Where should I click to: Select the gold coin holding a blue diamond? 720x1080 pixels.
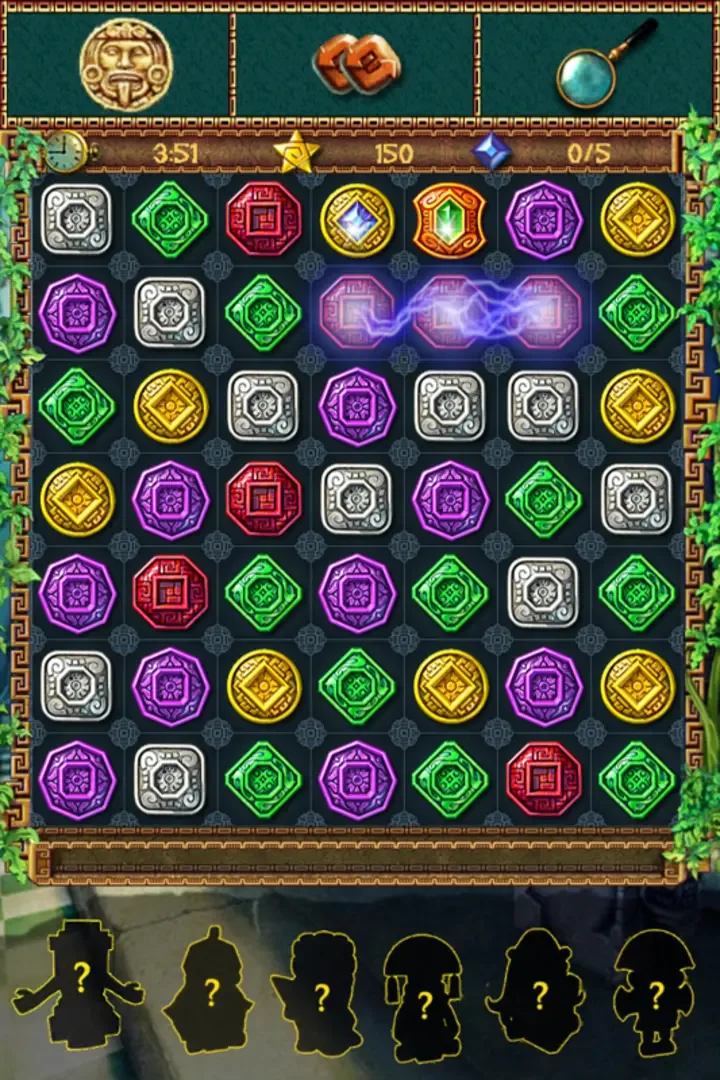357,219
